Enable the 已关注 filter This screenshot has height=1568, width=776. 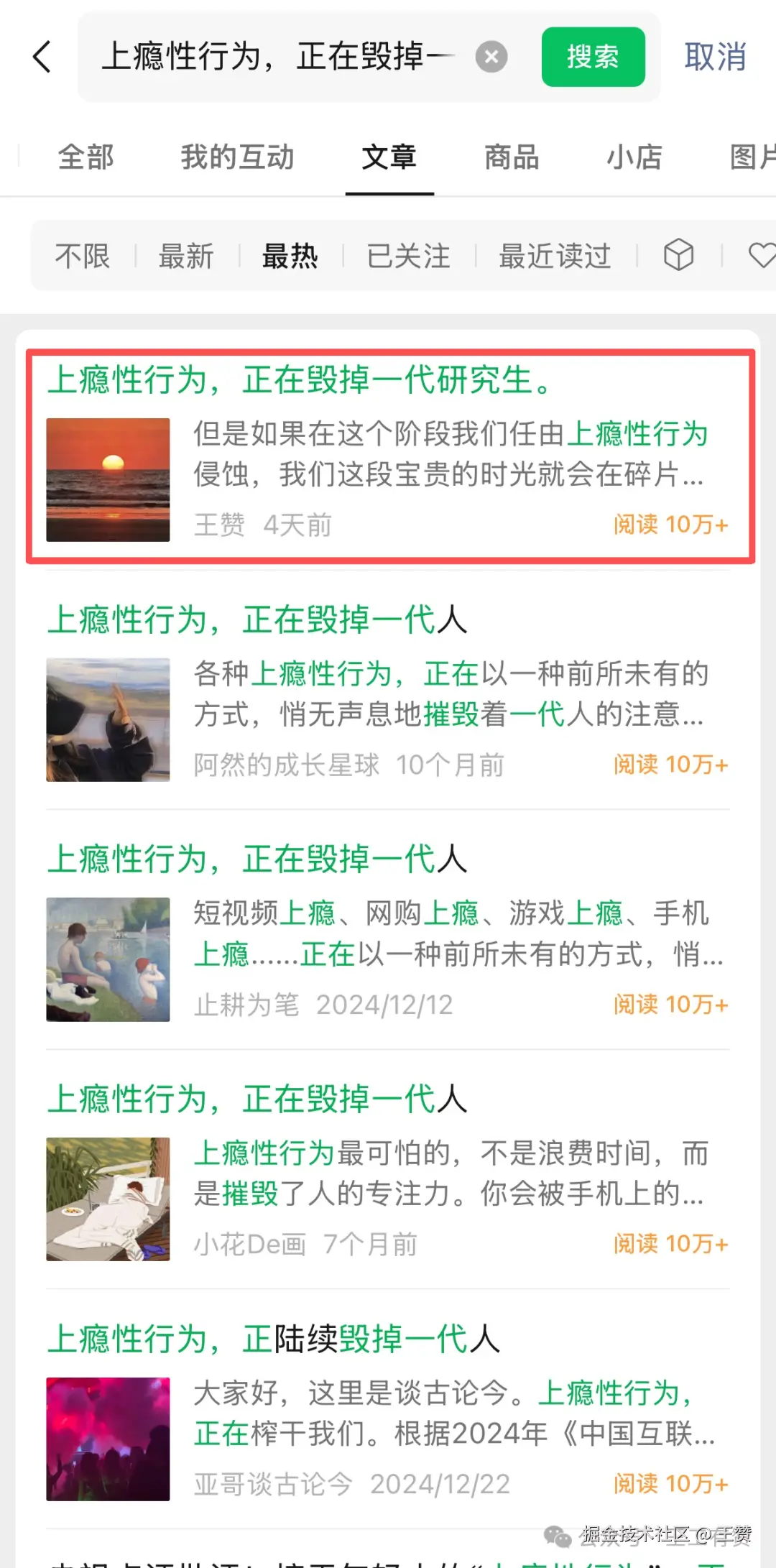pos(408,256)
